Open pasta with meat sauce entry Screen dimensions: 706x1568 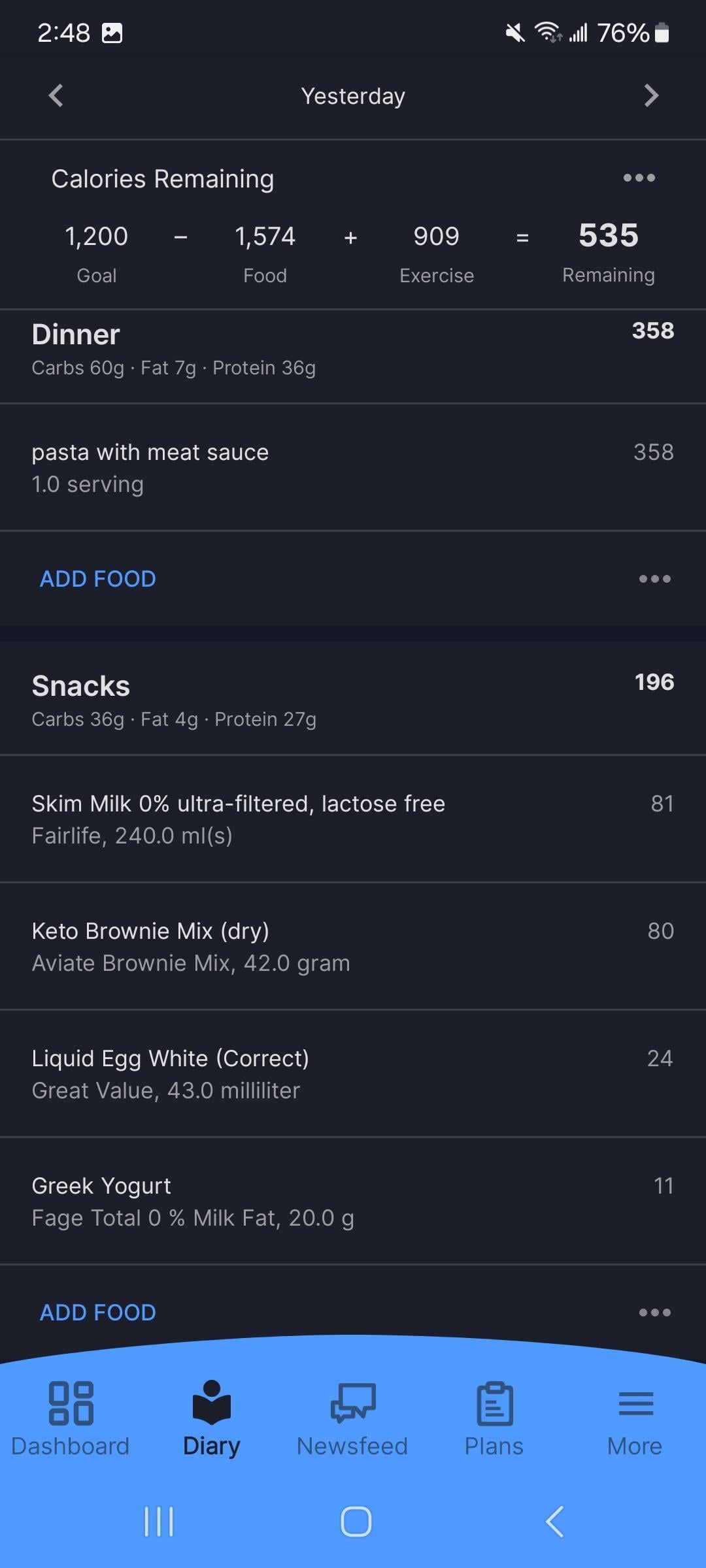click(353, 467)
